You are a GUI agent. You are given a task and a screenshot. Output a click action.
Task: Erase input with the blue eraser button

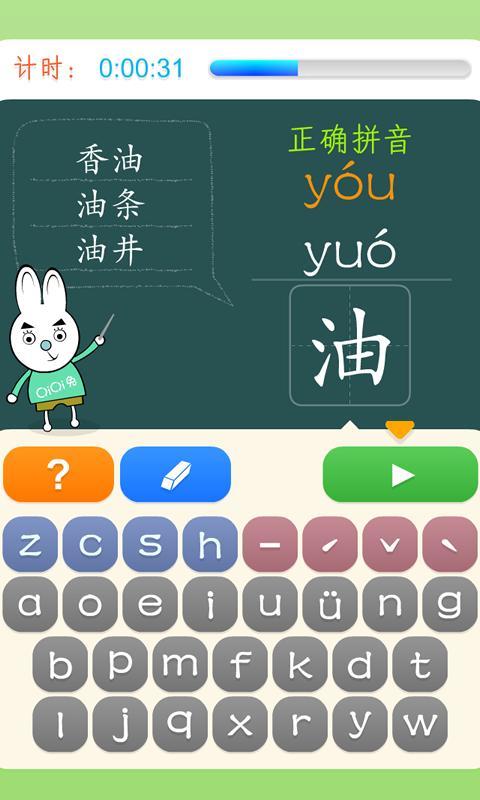(175, 474)
